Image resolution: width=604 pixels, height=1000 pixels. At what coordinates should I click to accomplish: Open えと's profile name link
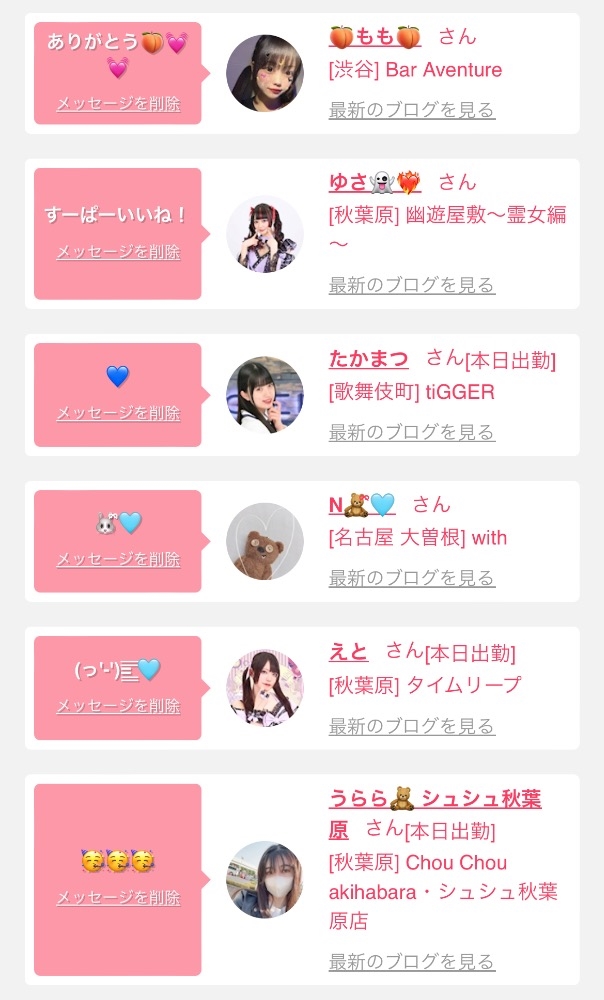[x=348, y=652]
